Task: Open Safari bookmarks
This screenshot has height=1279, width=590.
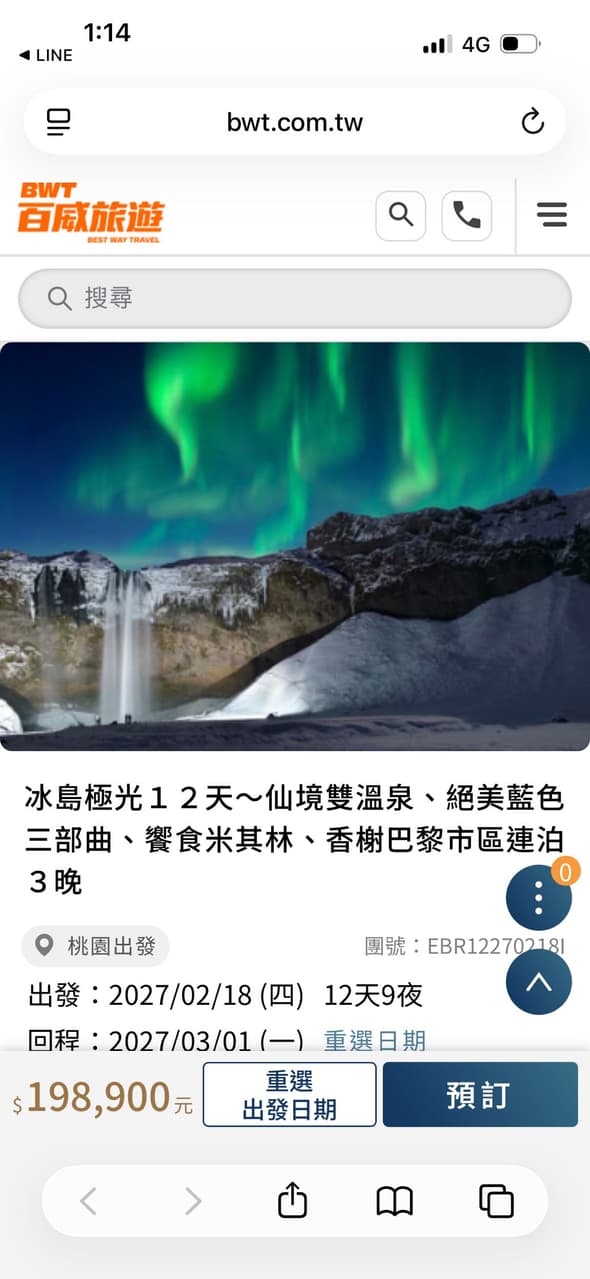Action: [395, 1201]
